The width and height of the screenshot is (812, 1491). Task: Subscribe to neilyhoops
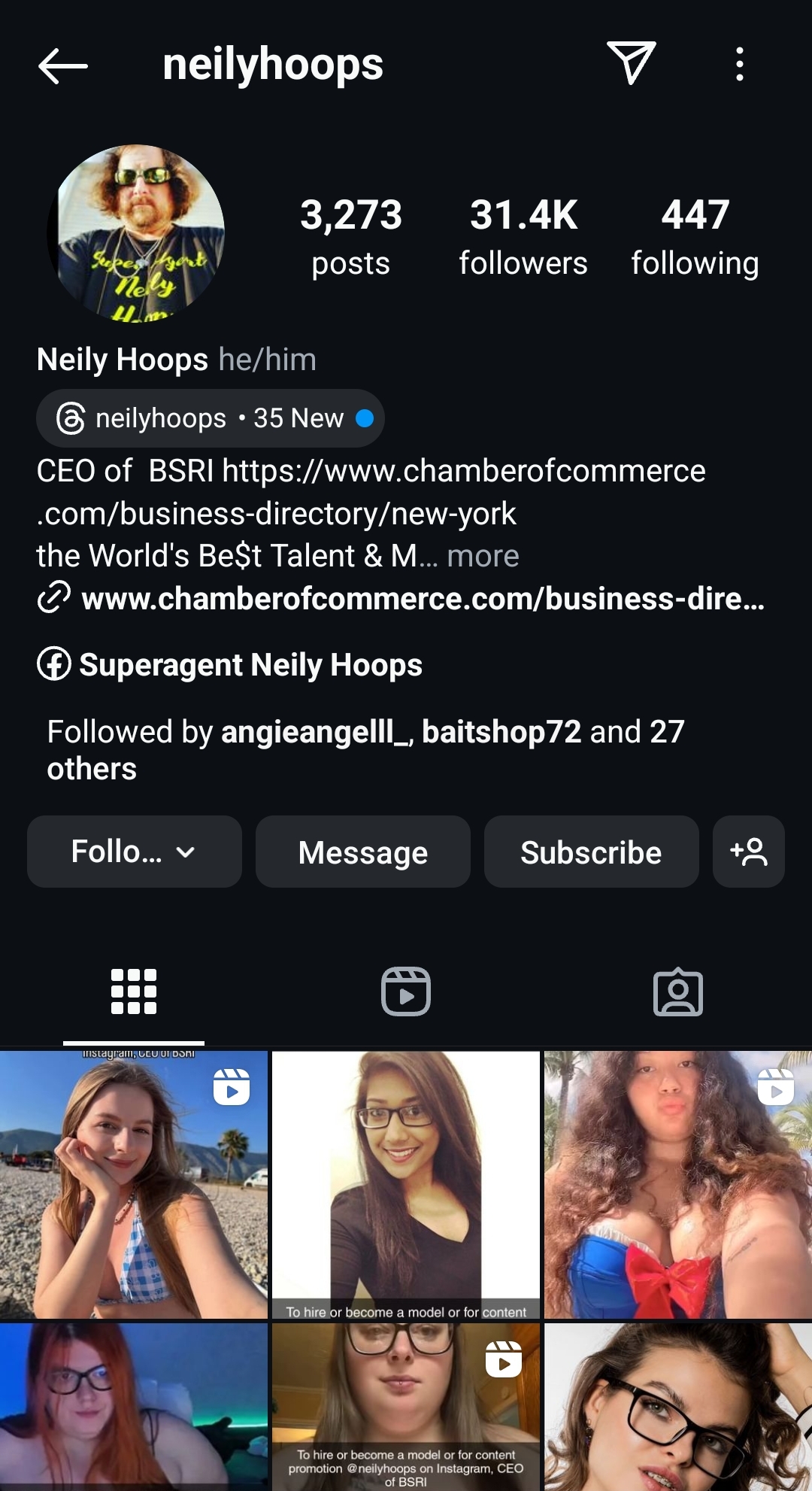click(591, 852)
